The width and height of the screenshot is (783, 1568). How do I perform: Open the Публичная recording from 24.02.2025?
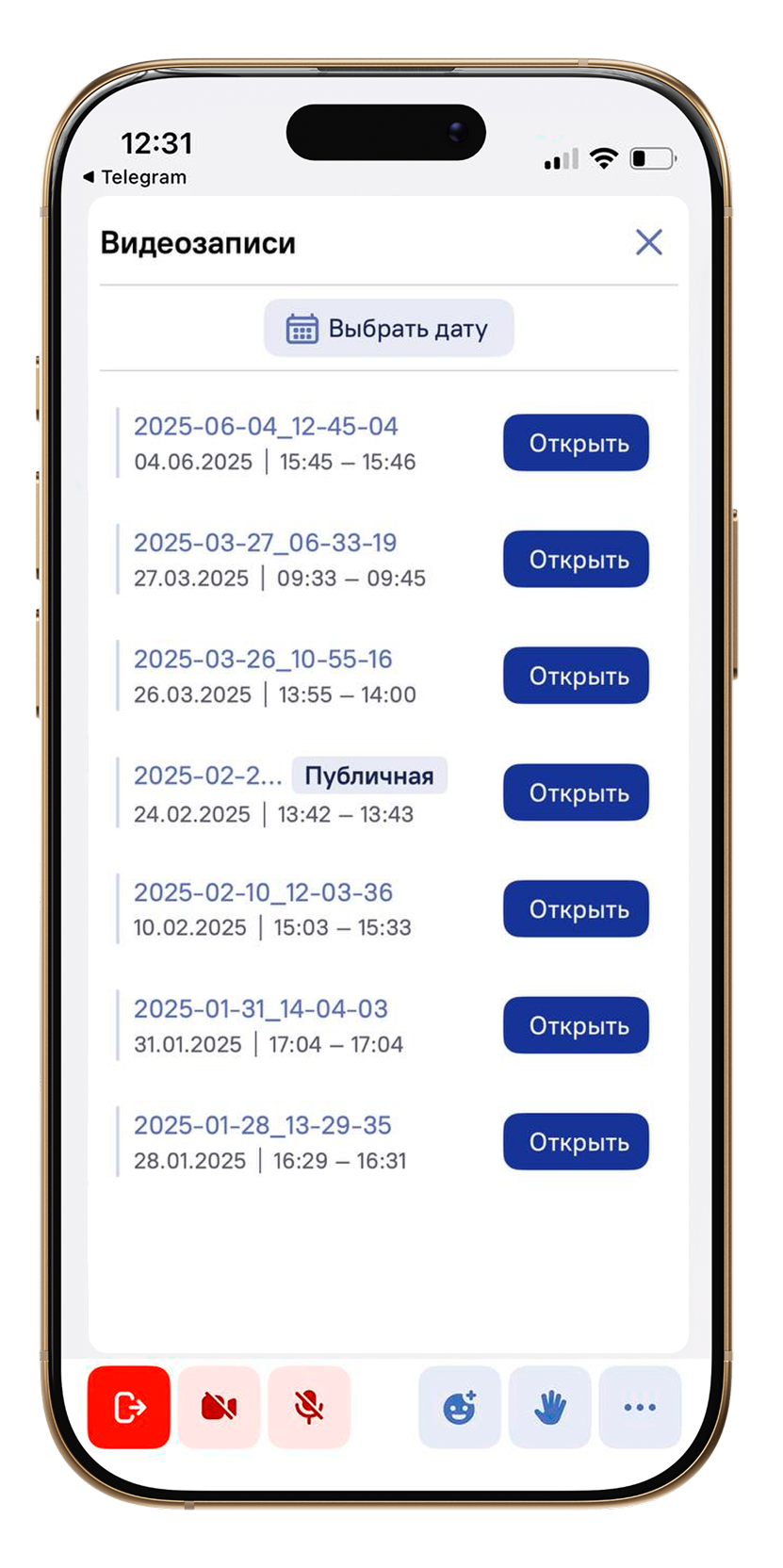point(576,792)
